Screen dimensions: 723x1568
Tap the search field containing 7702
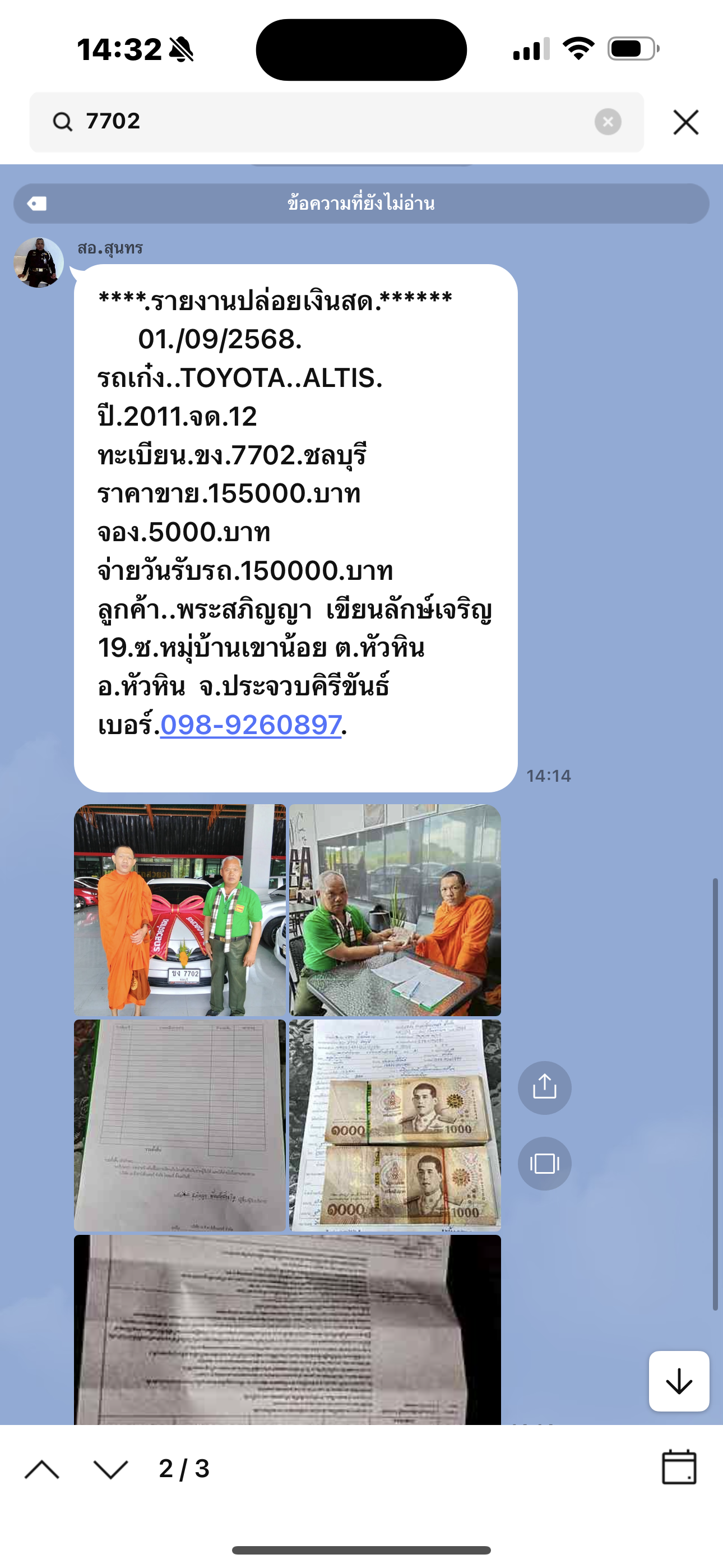tap(328, 122)
